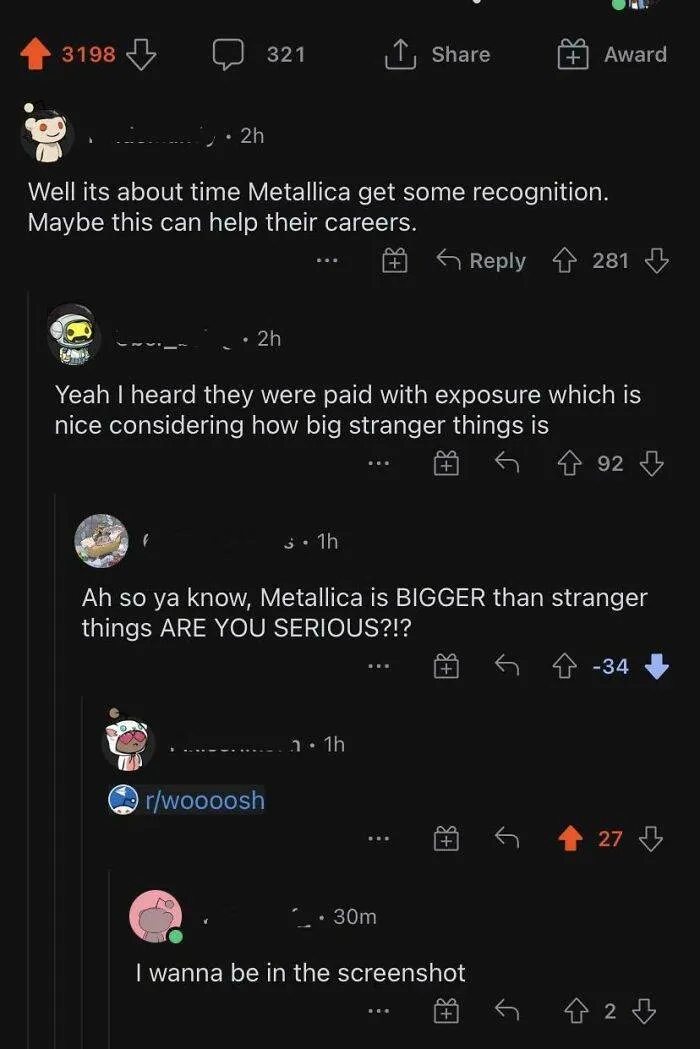
Task: Reply to the Metallica recognition comment
Action: 483,261
